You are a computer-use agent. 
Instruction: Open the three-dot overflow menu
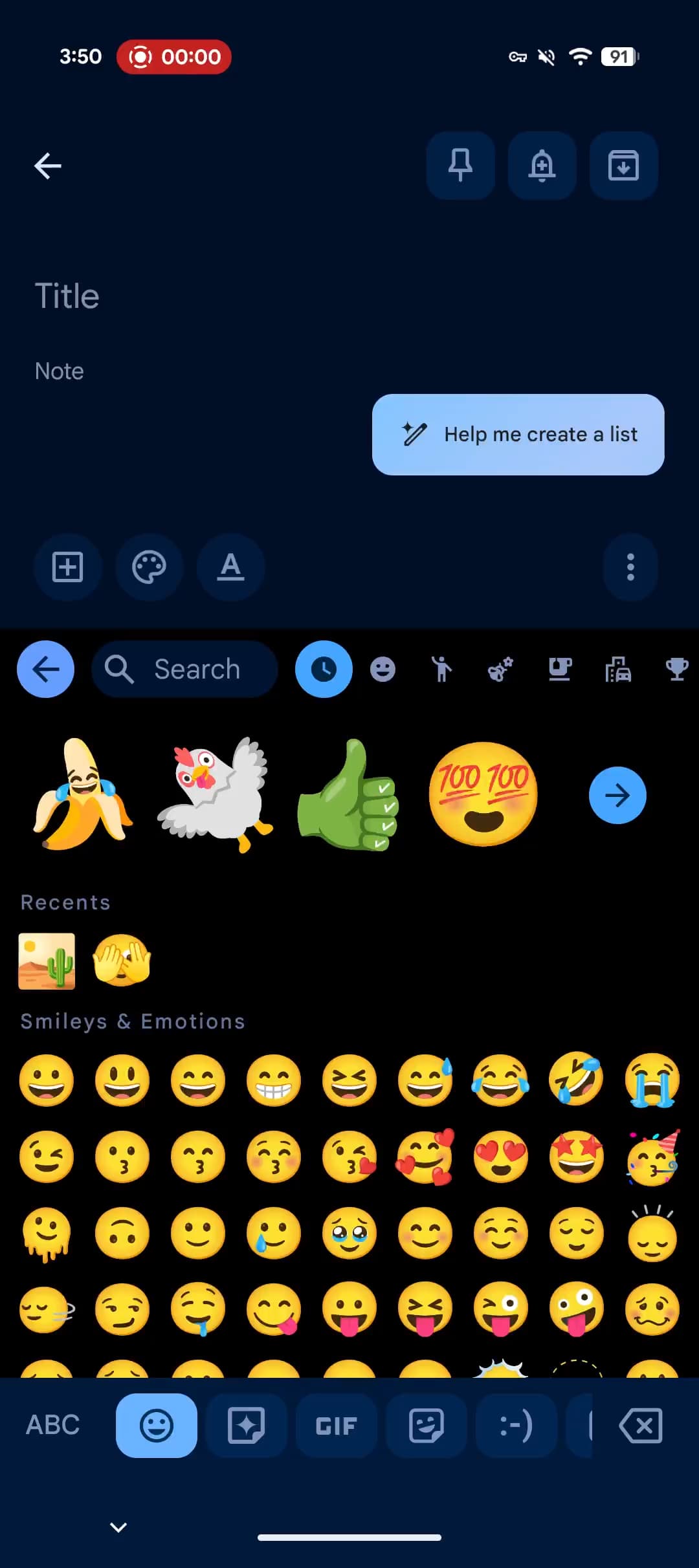[630, 567]
